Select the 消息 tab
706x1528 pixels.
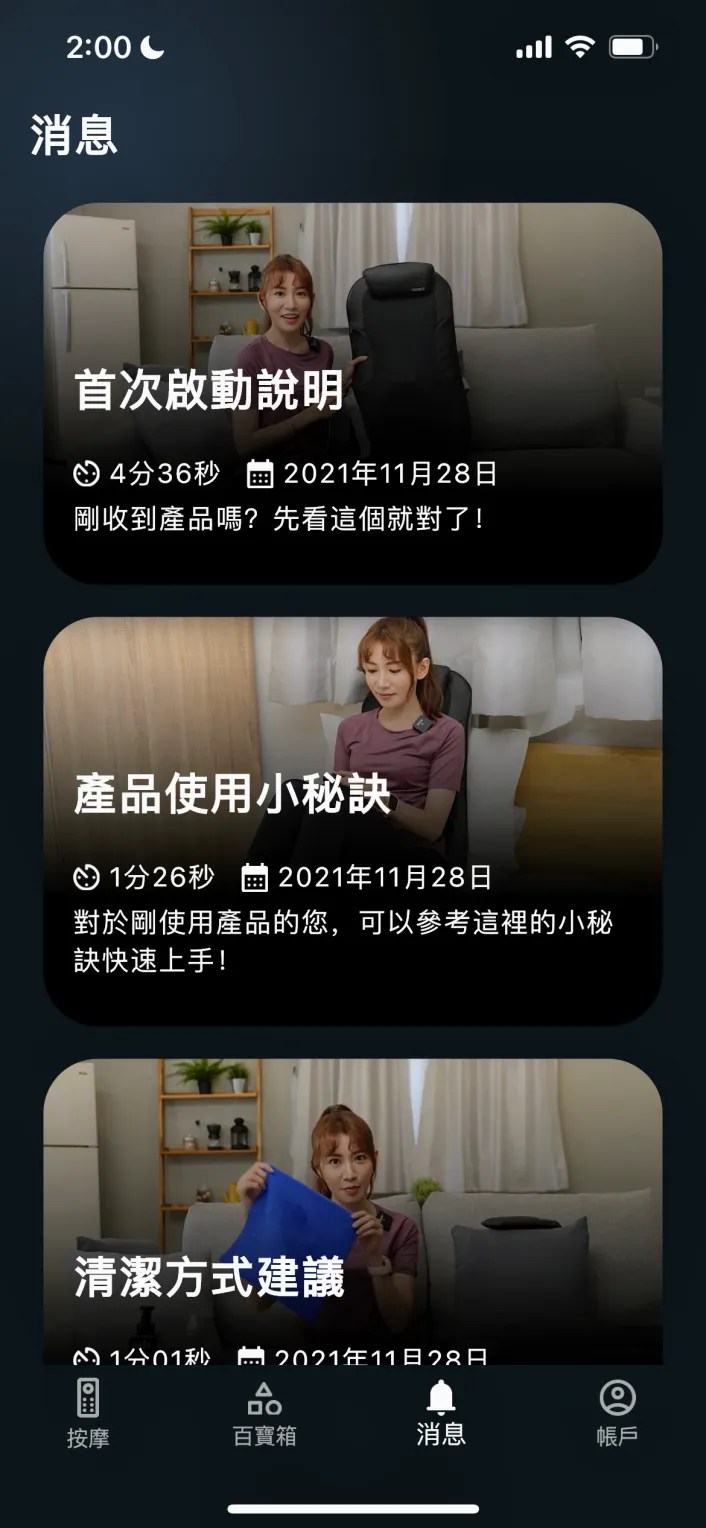pos(441,1413)
